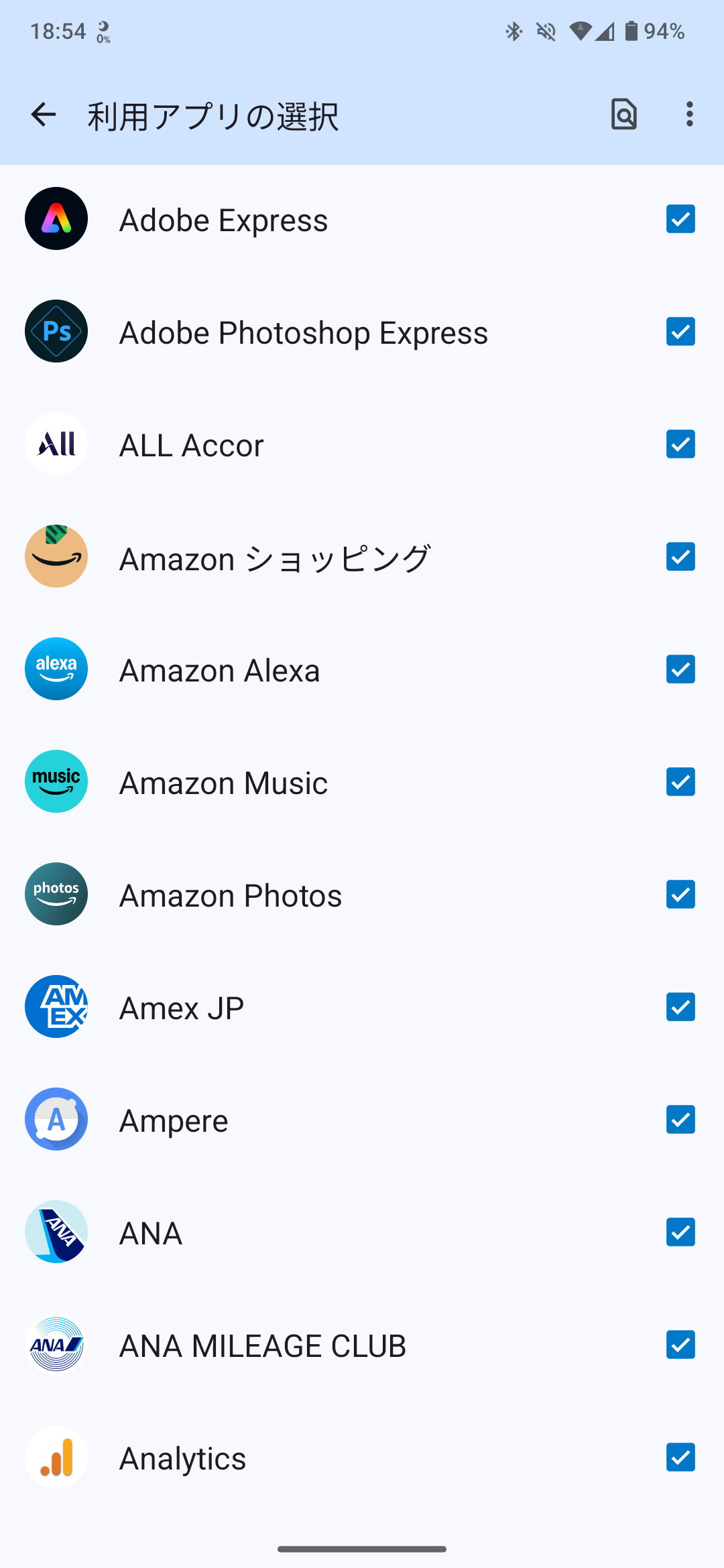The height and width of the screenshot is (1568, 724).
Task: Disable the Amazon Music checkbox
Action: 680,782
